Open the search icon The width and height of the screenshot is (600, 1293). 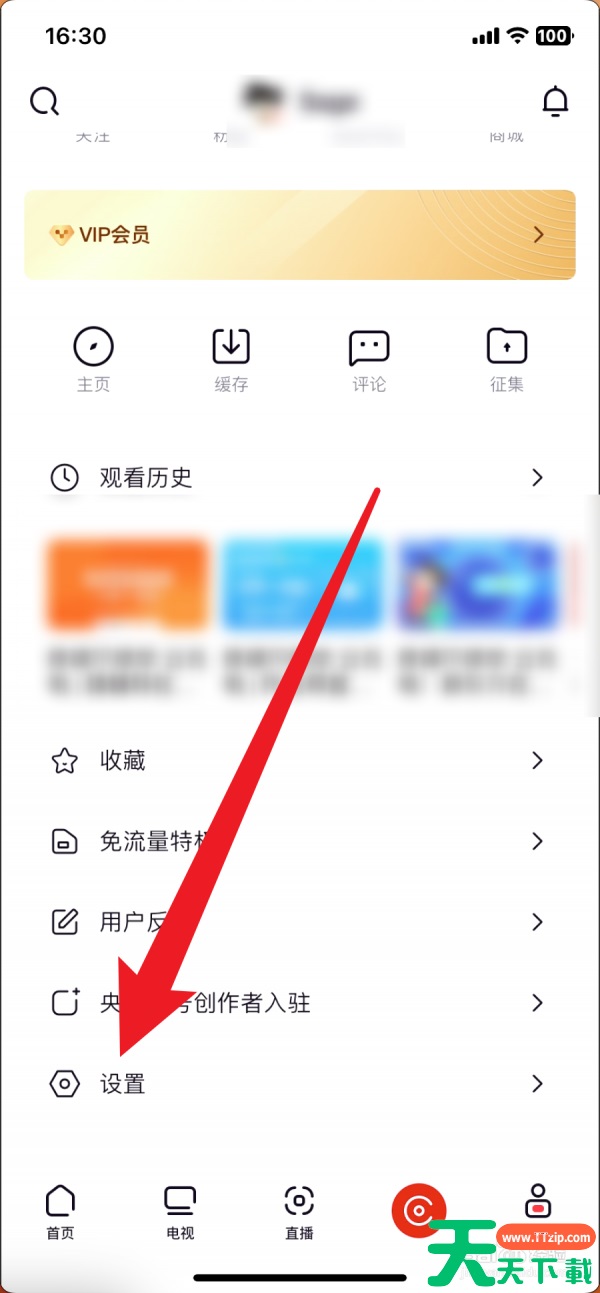click(45, 102)
